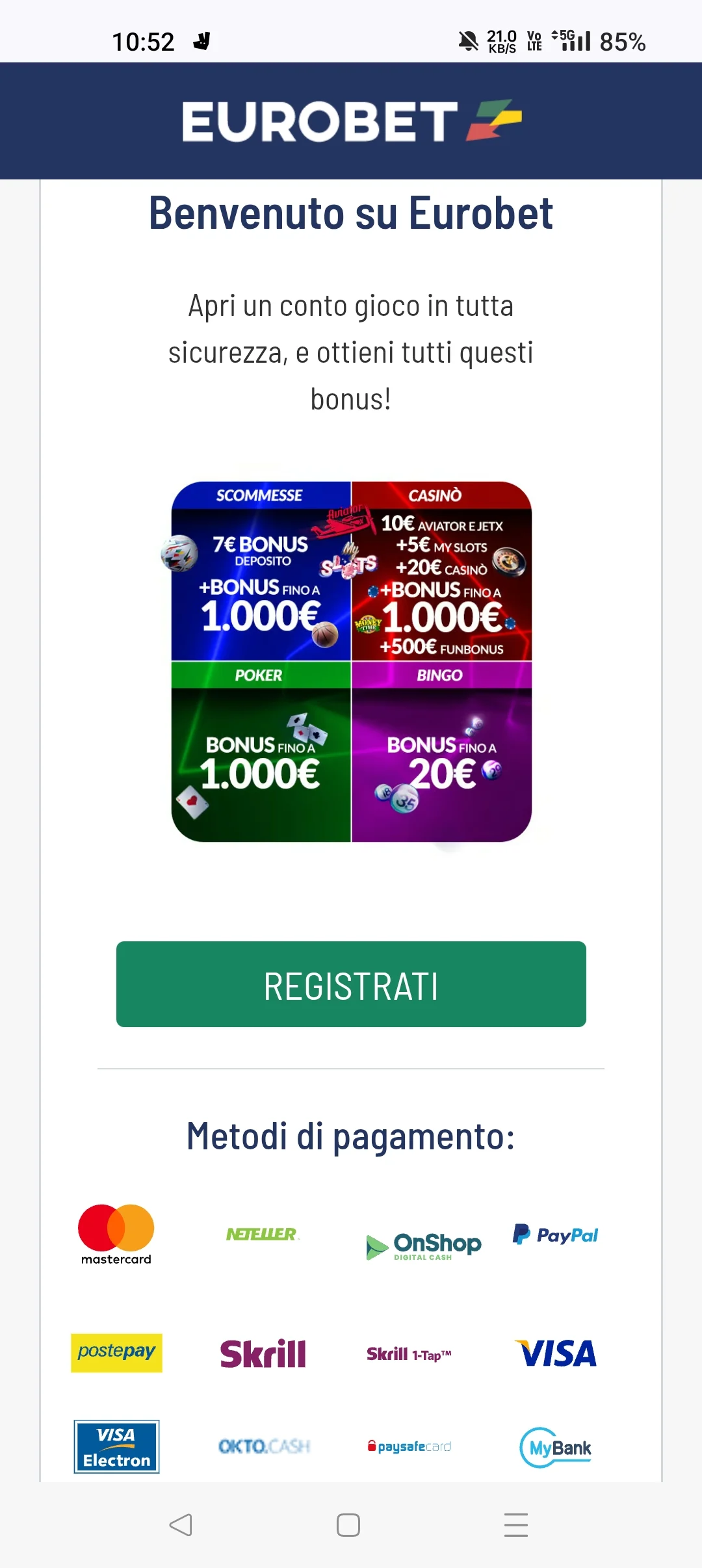Open the OnShop Digital Cash option
Screen dimensions: 702x1568
[x=423, y=1242]
